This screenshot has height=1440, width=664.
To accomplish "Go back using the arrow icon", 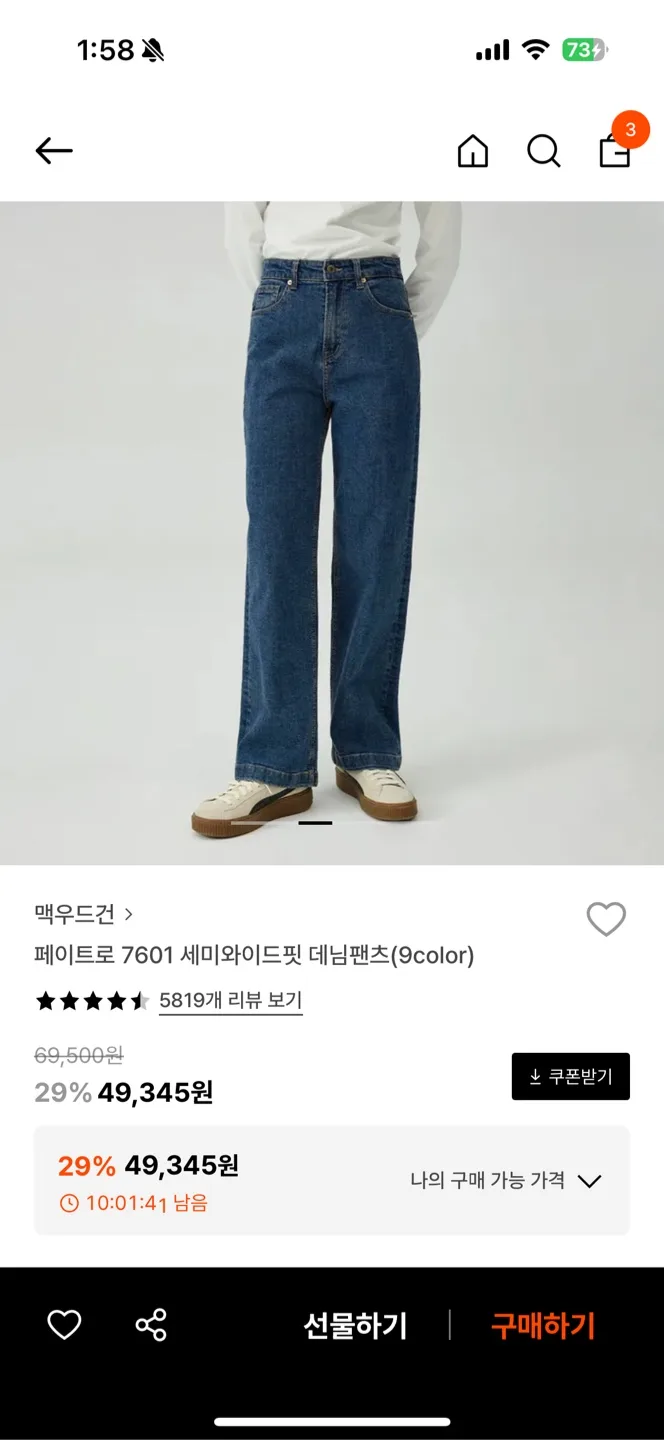I will pyautogui.click(x=54, y=151).
